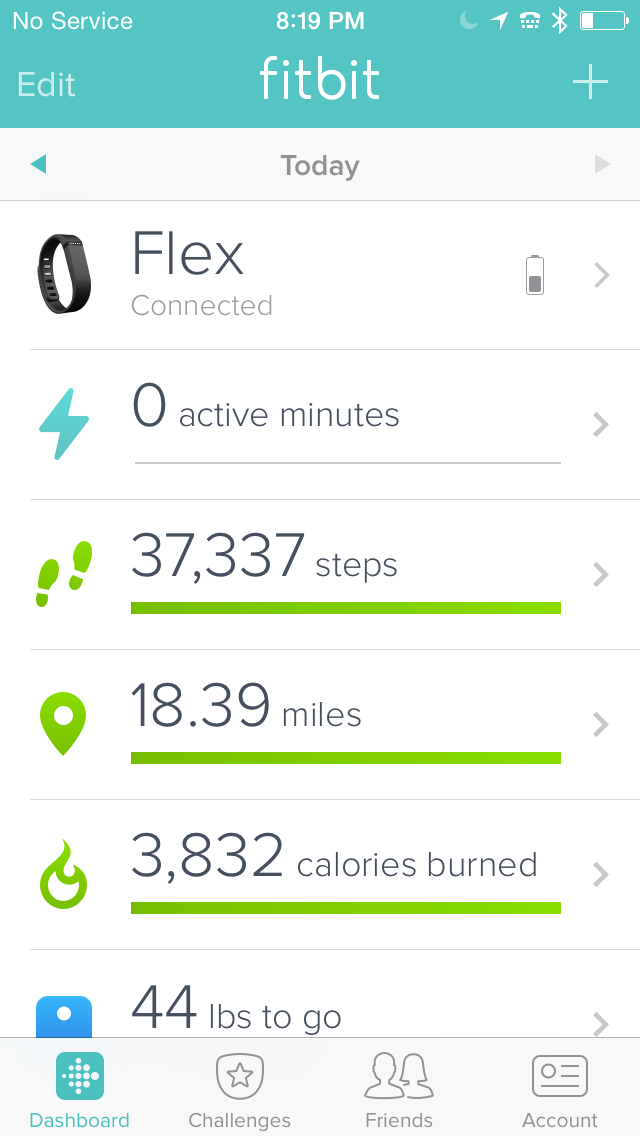Open the 18.39 miles row
The image size is (640, 1136).
pyautogui.click(x=320, y=724)
